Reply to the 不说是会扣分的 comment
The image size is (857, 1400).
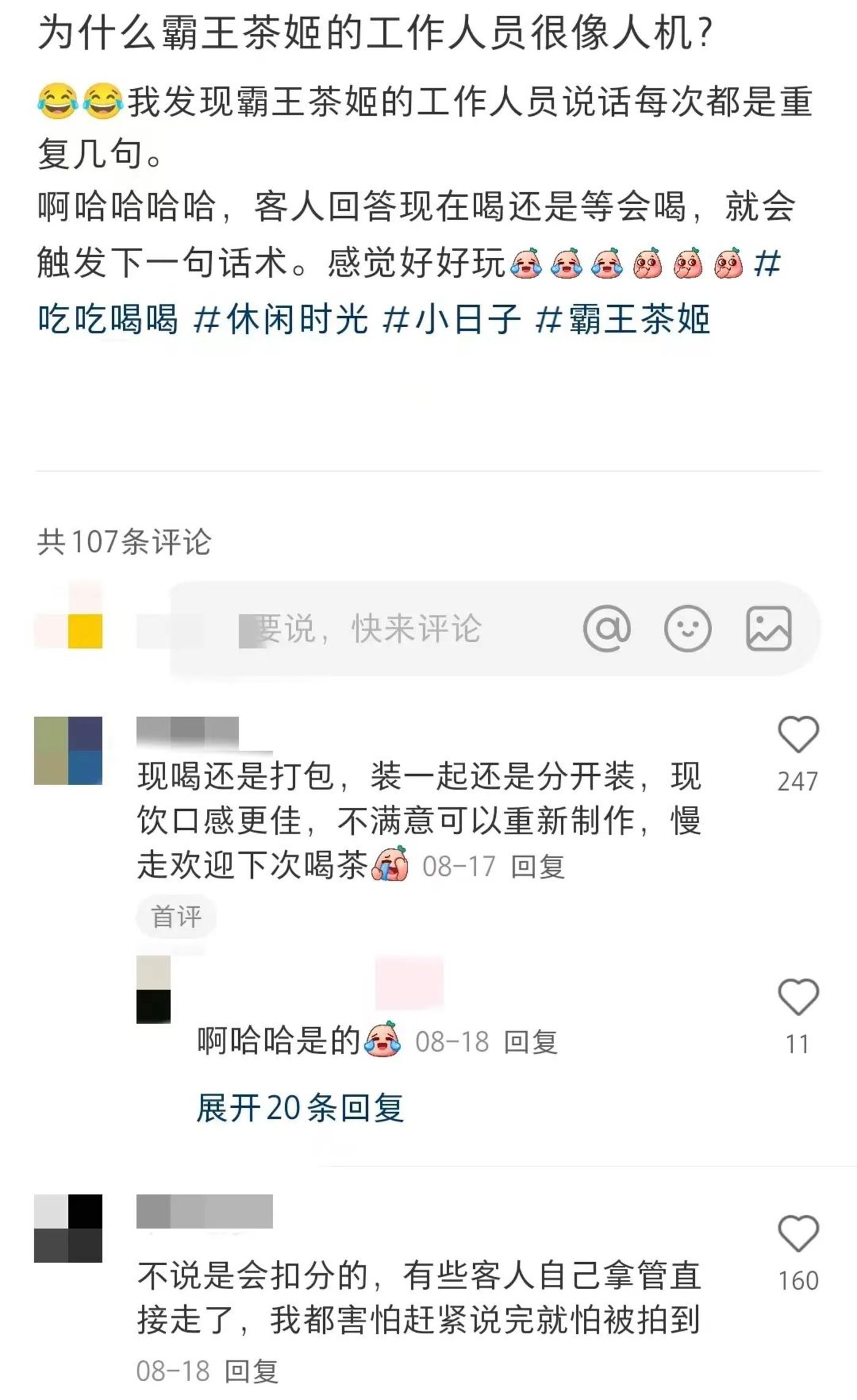[x=252, y=1371]
